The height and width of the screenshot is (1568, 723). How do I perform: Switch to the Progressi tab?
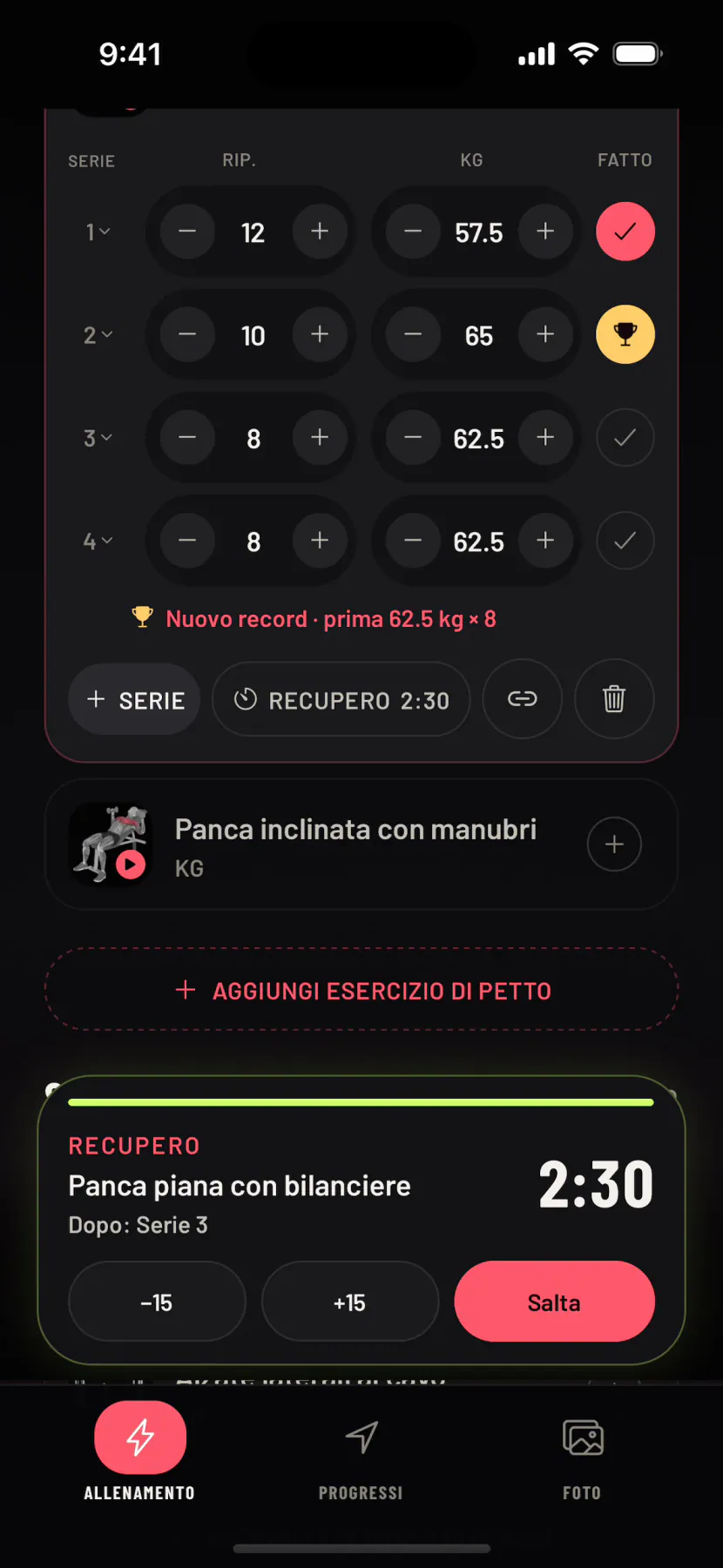[361, 1457]
